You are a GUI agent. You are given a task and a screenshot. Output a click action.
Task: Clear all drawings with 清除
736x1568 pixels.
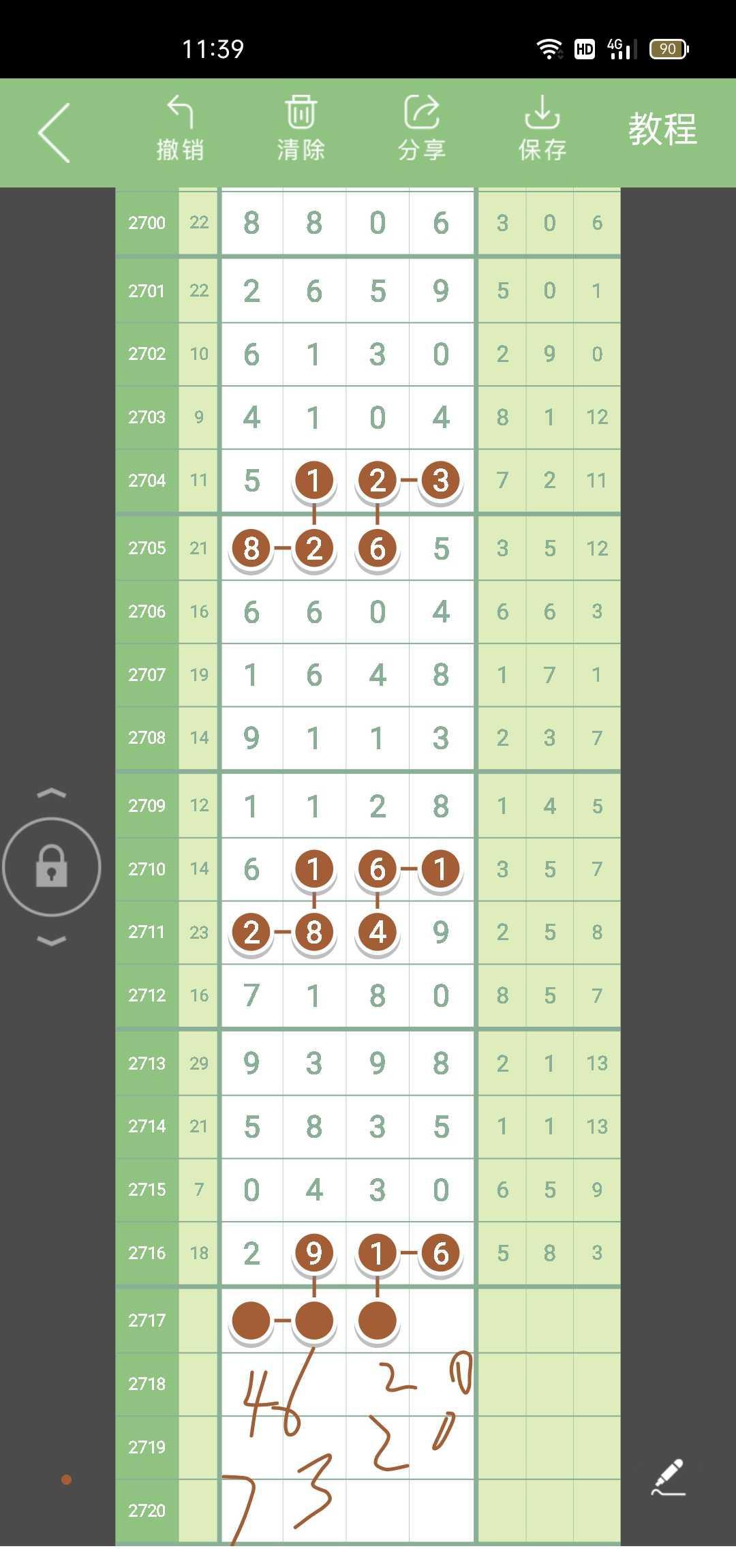pos(301,130)
